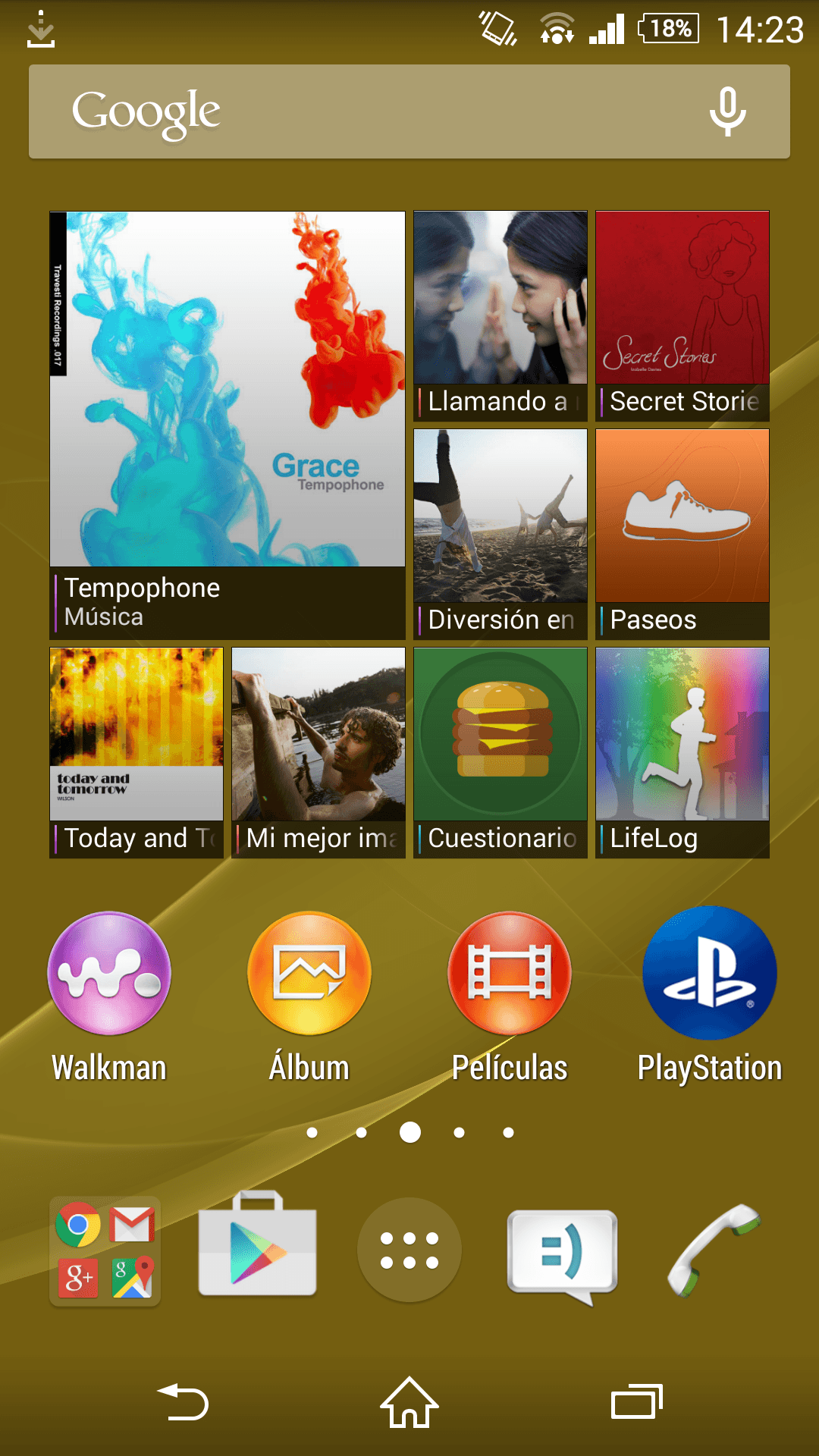Open the Tempophone Música tile
This screenshot has width=819, height=1456.
coord(227,425)
